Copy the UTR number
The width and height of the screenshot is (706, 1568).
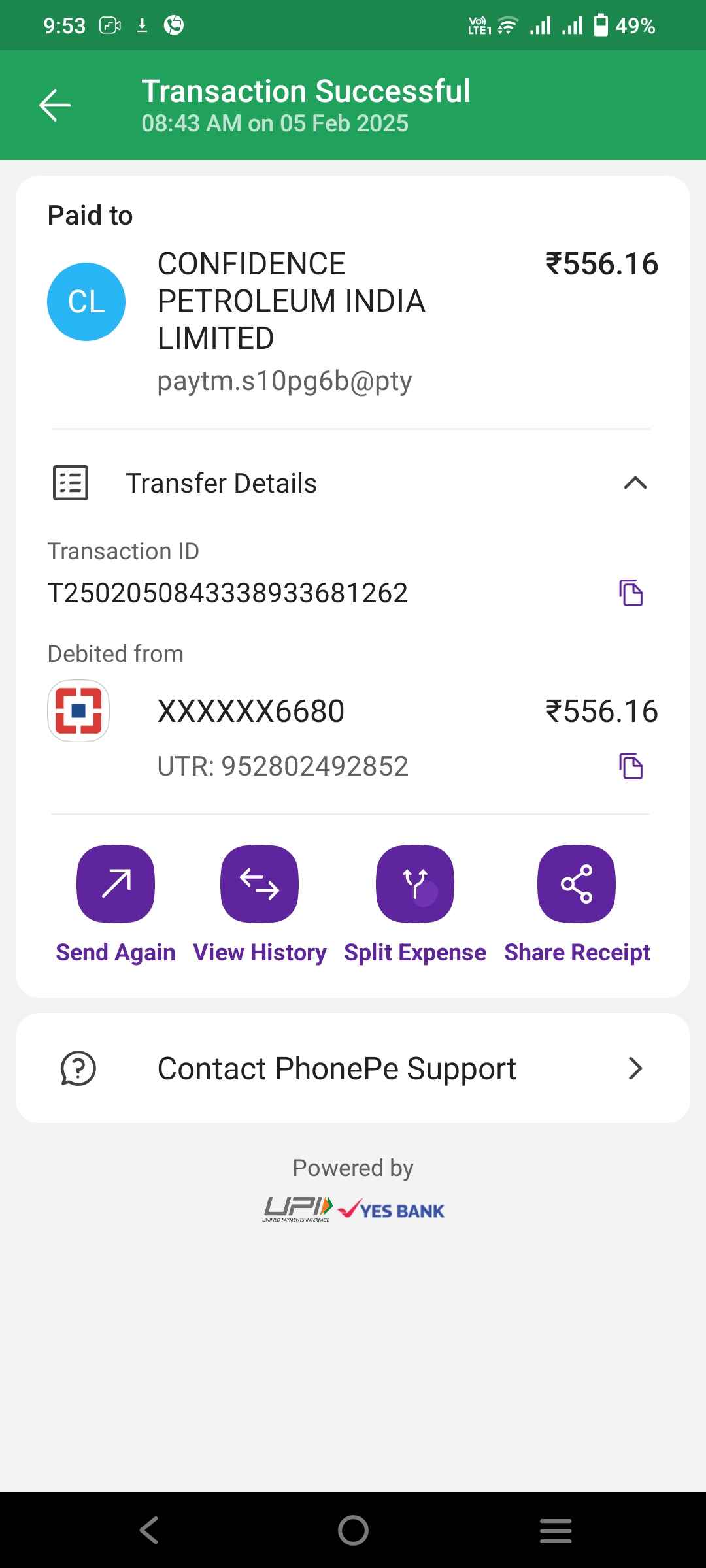(631, 766)
